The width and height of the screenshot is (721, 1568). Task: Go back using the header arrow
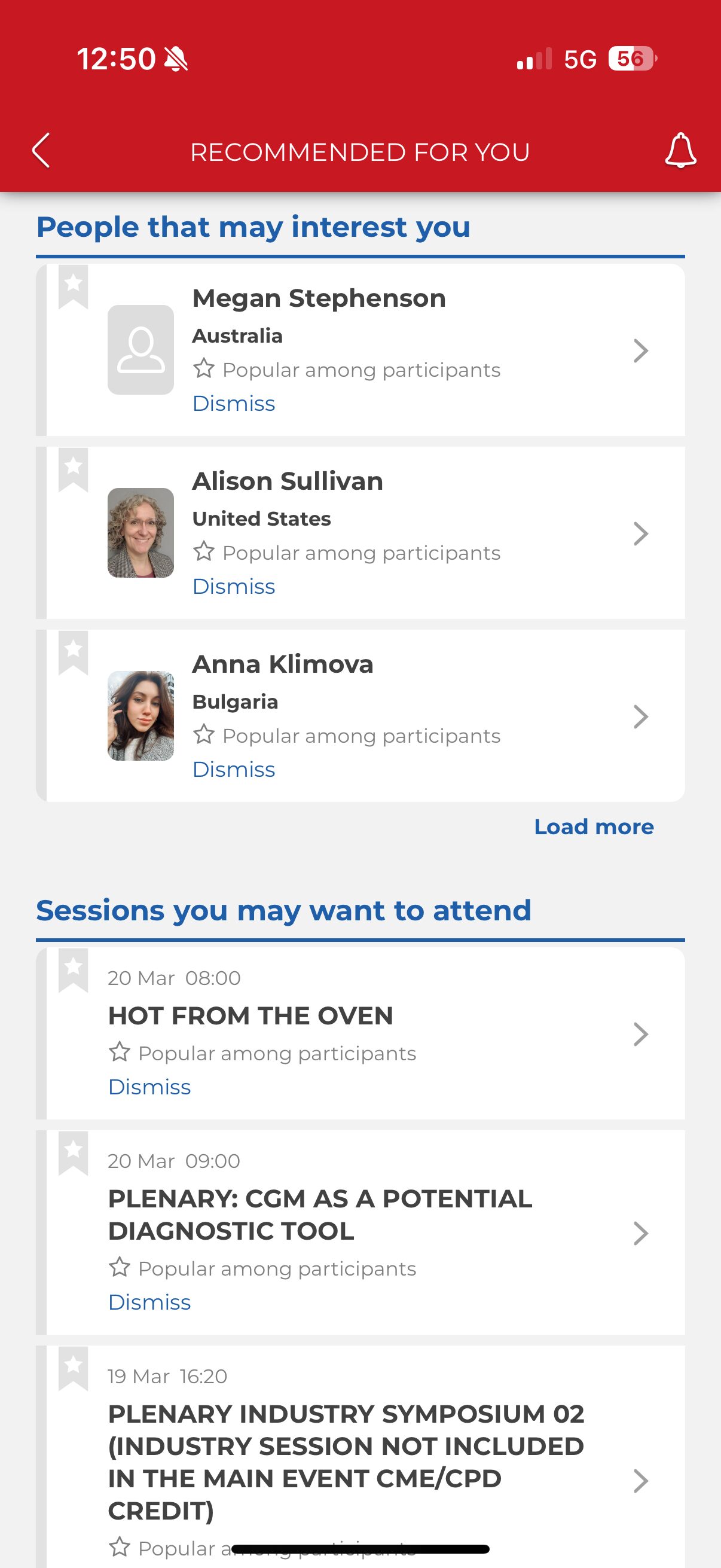41,150
